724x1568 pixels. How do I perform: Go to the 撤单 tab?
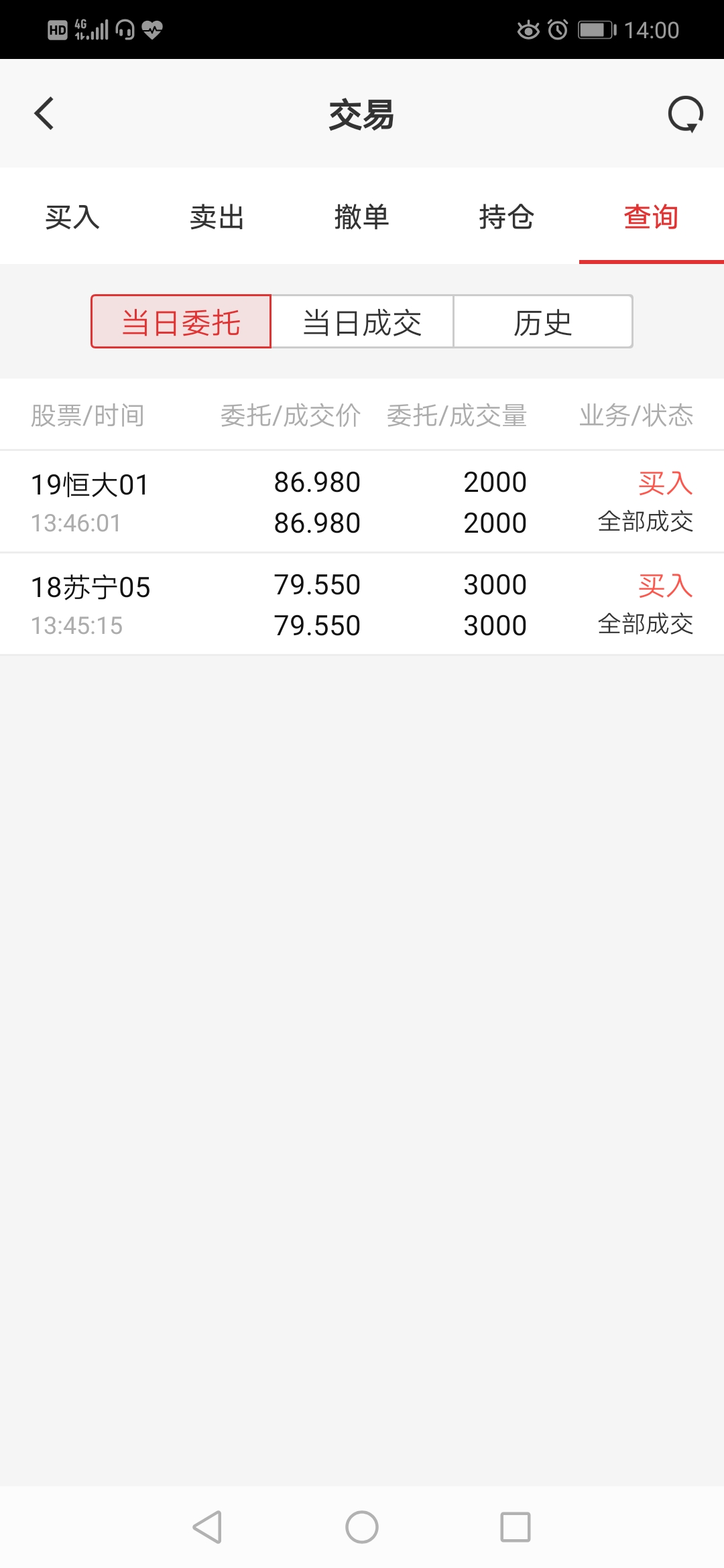coord(362,217)
